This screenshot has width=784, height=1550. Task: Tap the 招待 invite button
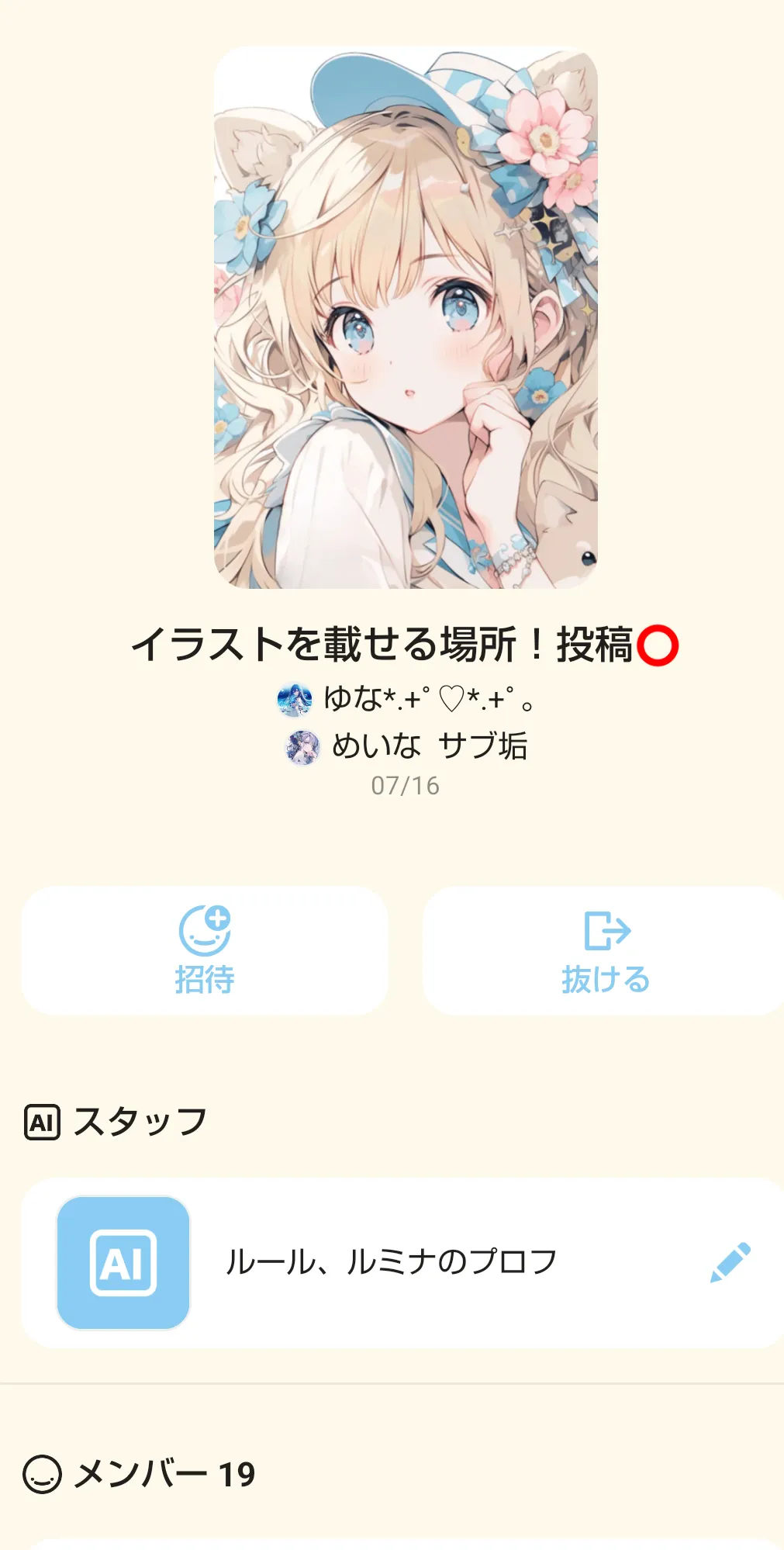point(205,950)
